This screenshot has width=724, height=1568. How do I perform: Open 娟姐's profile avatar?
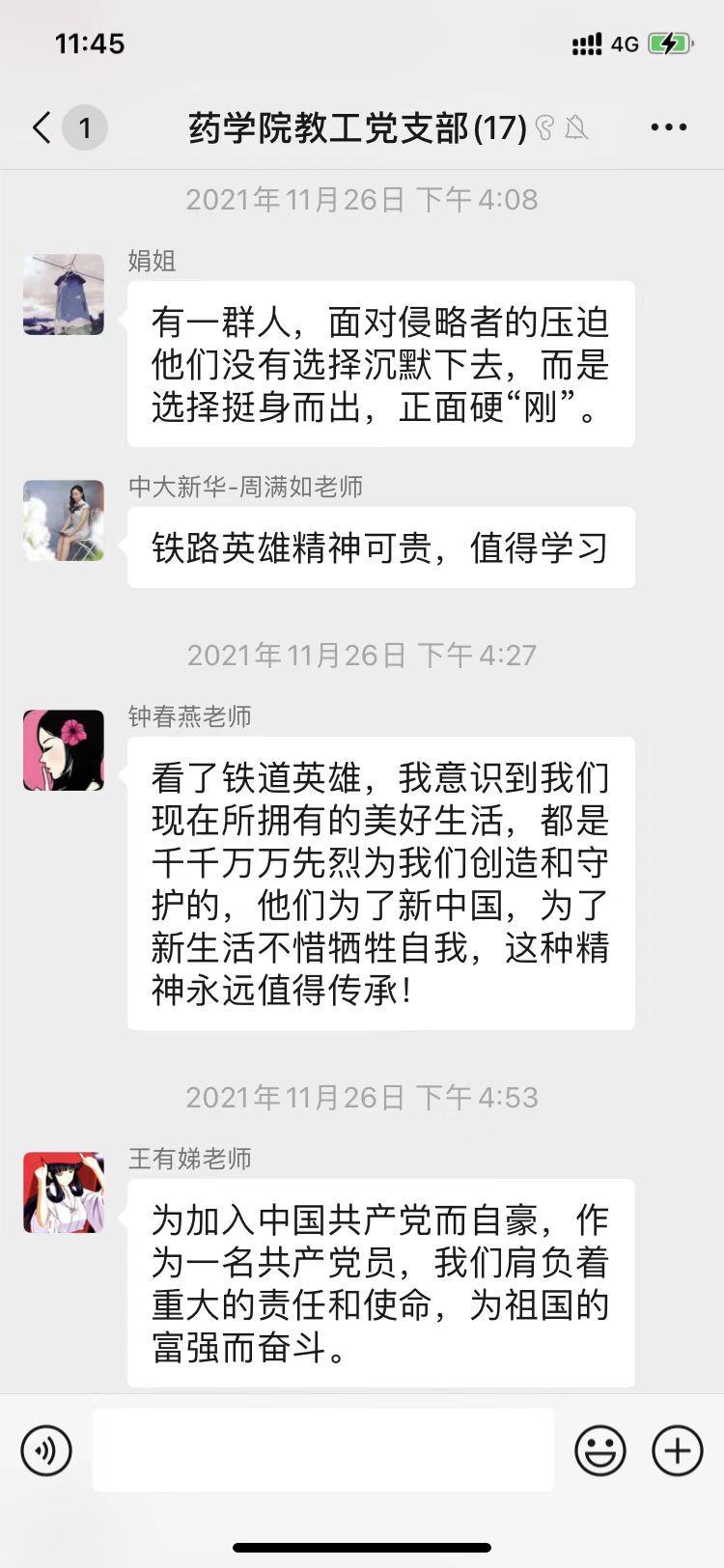pos(64,294)
